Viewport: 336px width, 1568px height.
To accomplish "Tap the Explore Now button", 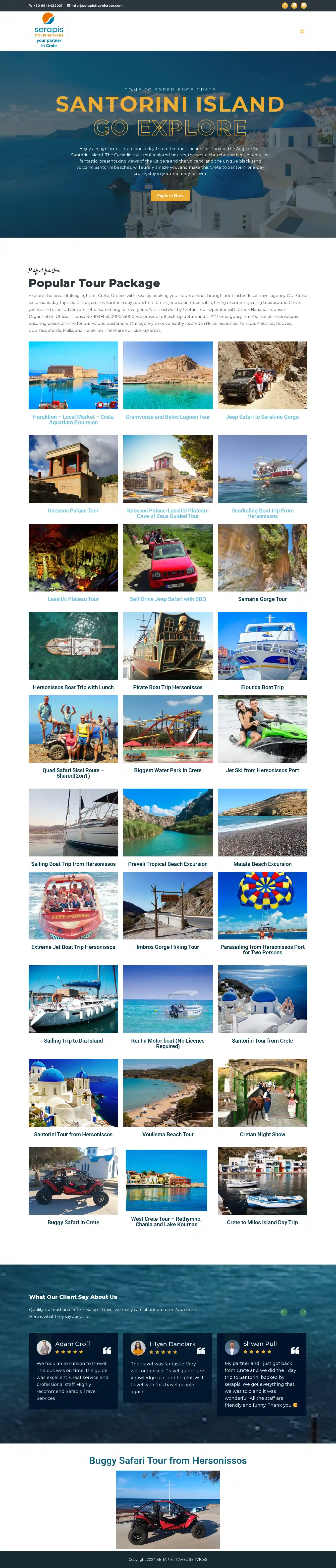I will coord(170,195).
